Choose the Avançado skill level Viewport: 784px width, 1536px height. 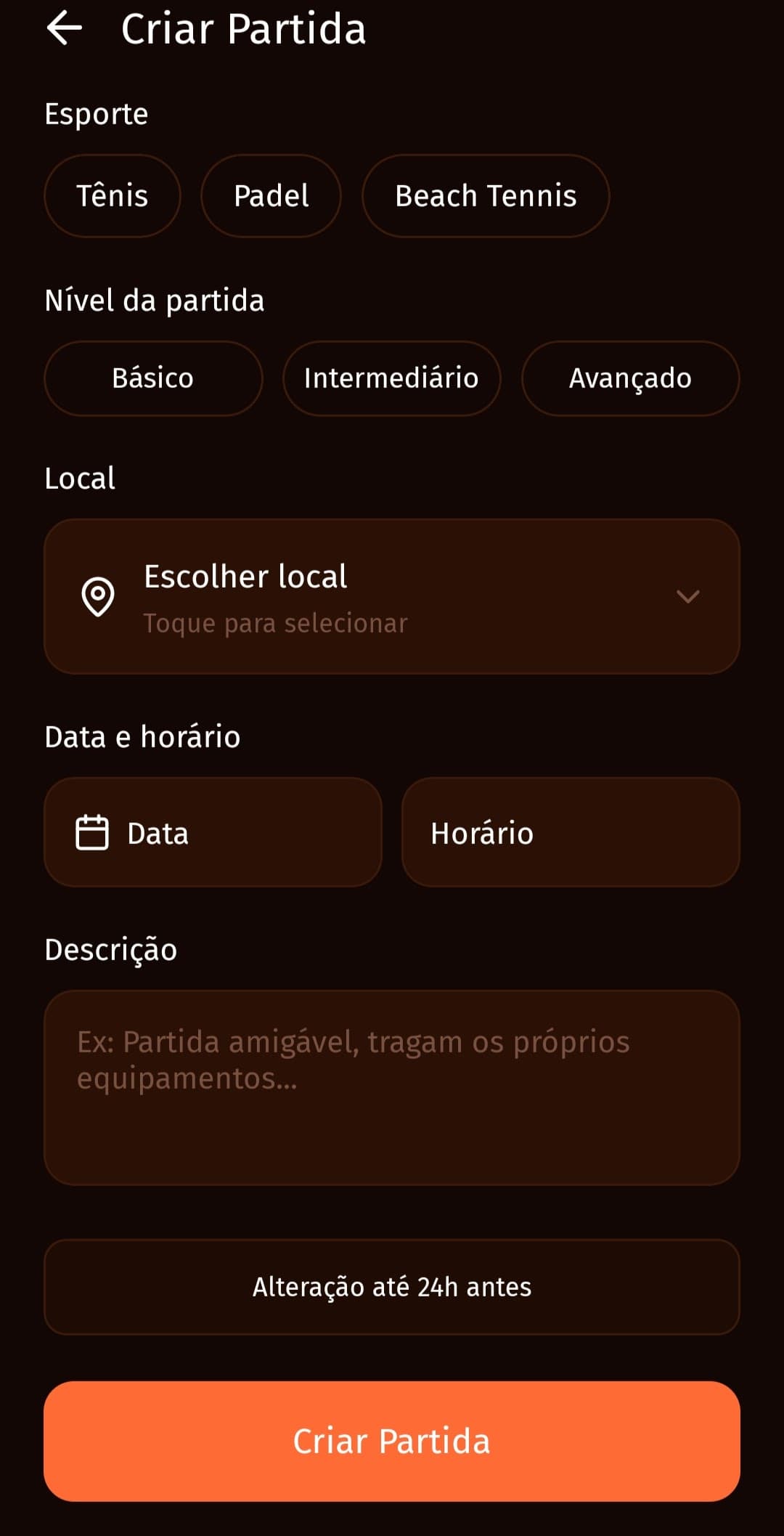point(630,378)
